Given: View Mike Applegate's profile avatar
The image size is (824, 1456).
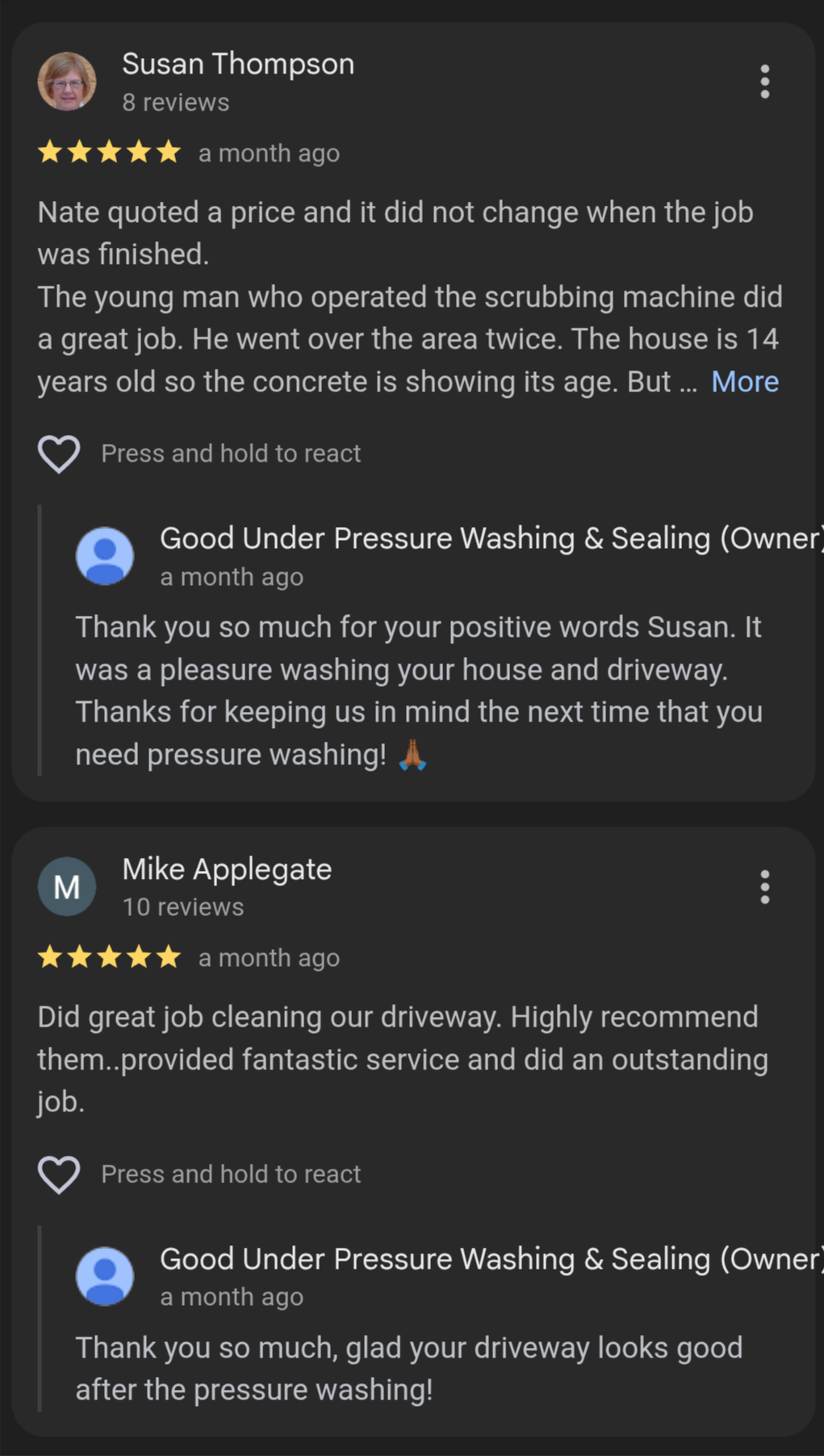Looking at the screenshot, I should pyautogui.click(x=67, y=886).
